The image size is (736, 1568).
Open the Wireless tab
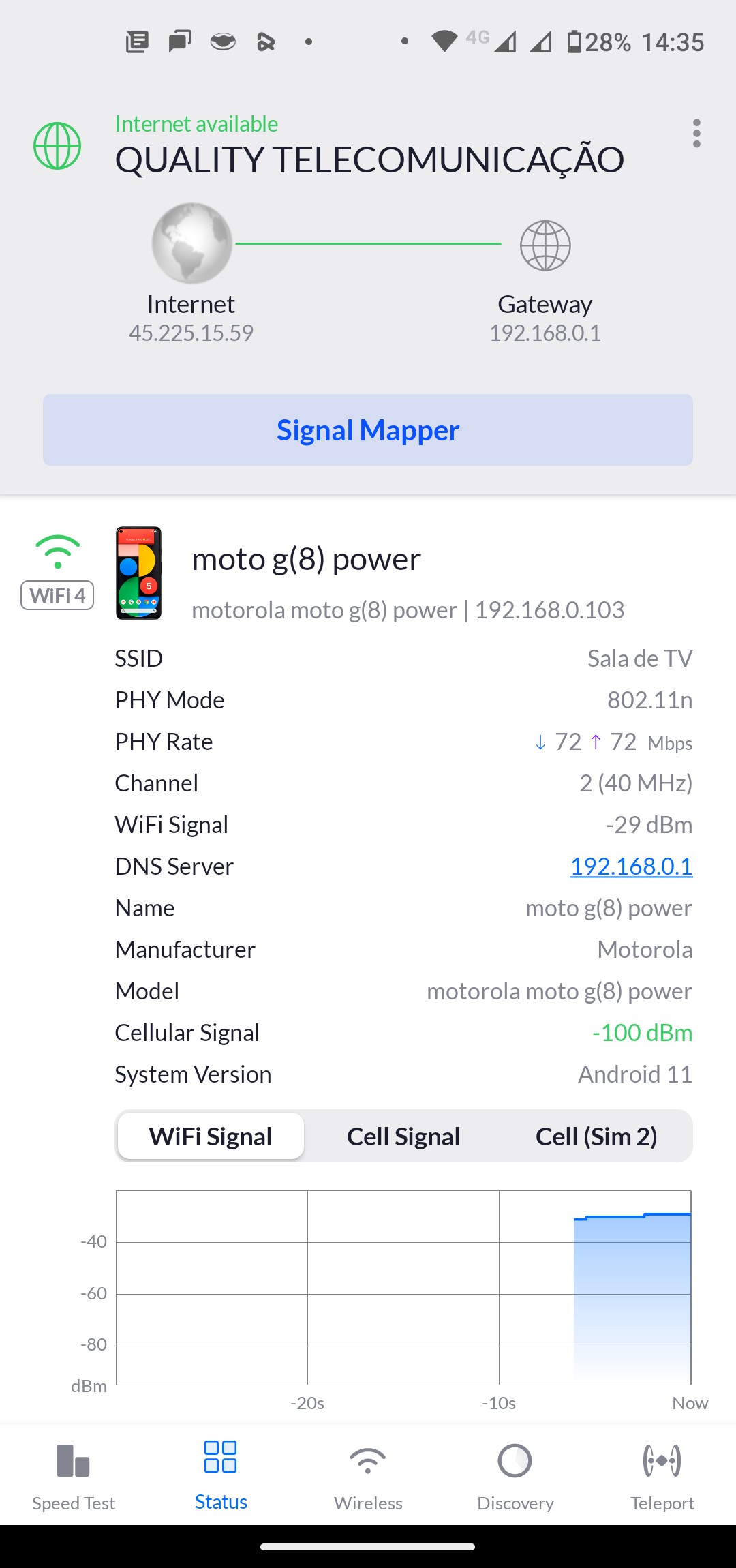pyautogui.click(x=368, y=1475)
